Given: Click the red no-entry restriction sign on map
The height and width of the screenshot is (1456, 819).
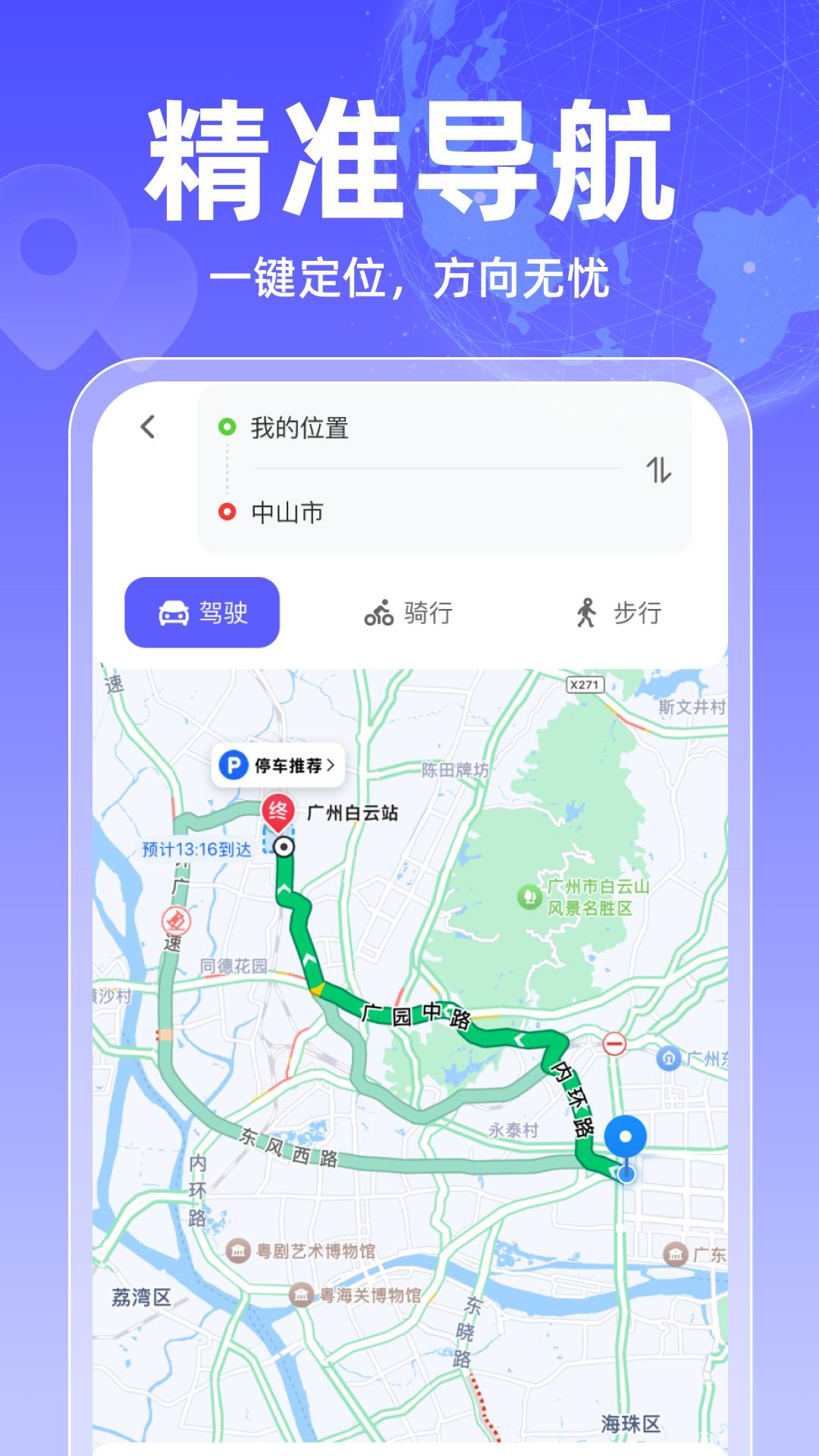Looking at the screenshot, I should 615,1043.
